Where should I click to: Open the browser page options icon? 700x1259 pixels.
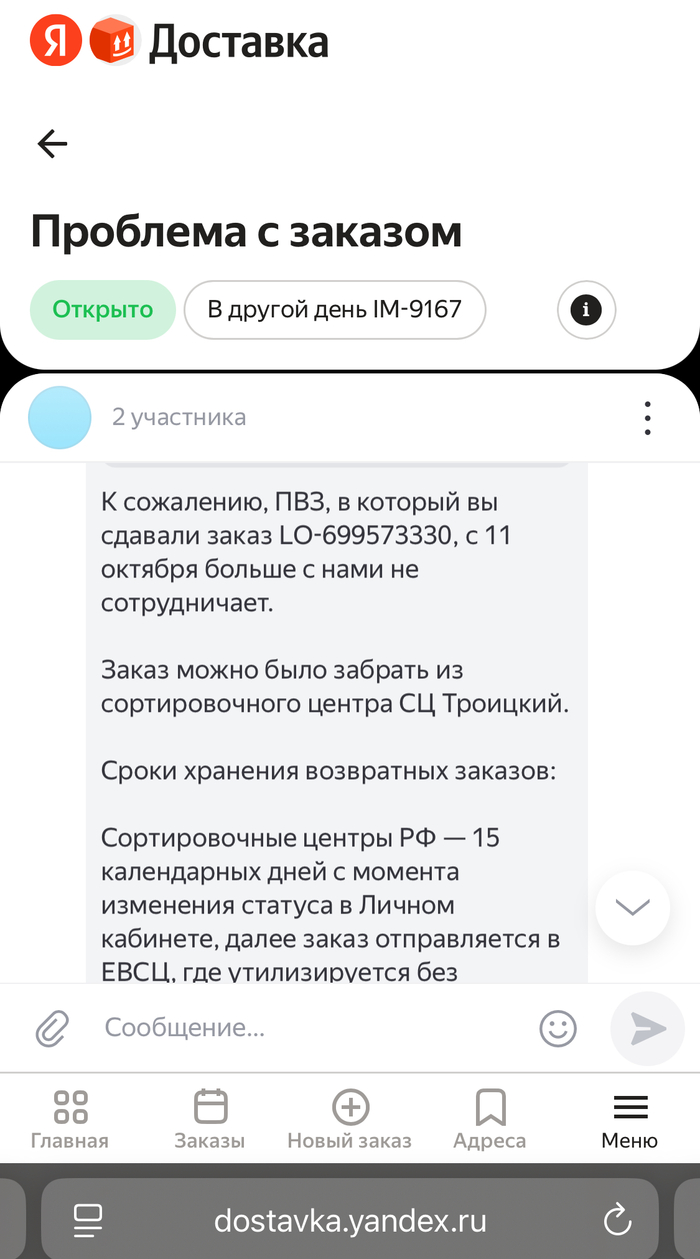[x=89, y=1220]
